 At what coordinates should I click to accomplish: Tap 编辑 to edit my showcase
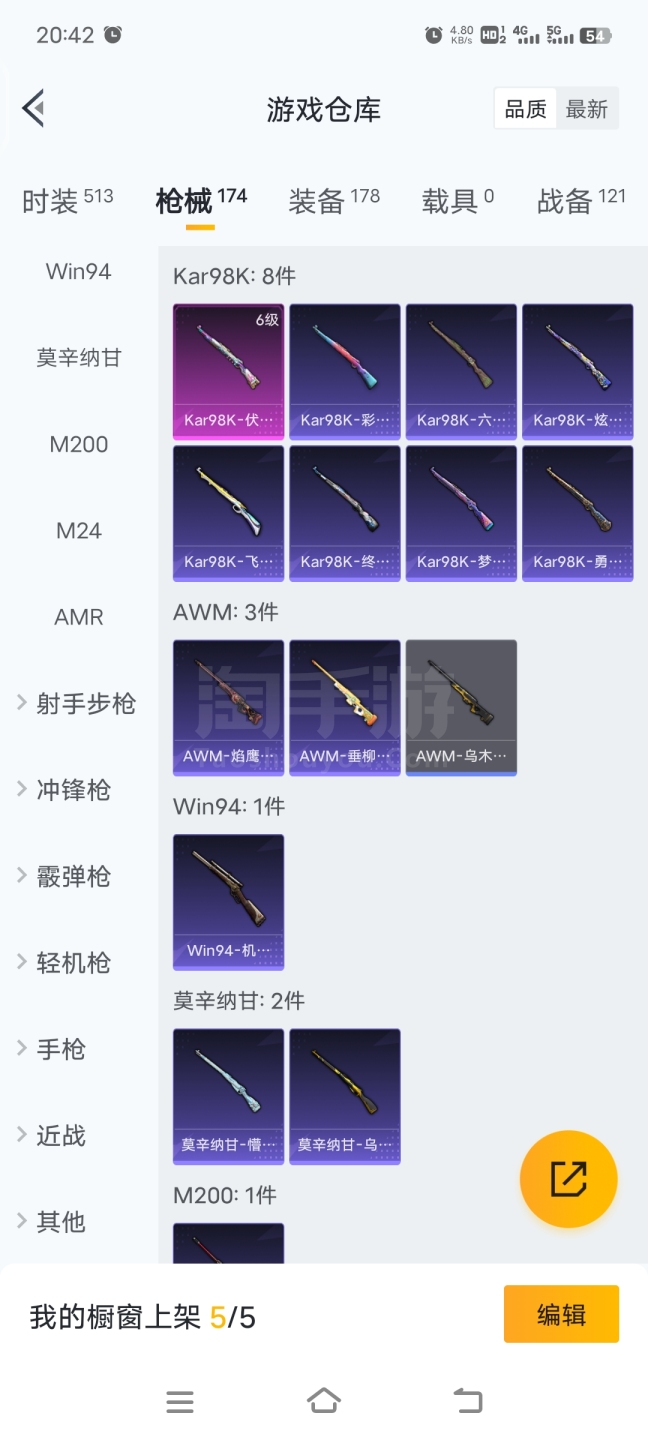coord(561,1314)
